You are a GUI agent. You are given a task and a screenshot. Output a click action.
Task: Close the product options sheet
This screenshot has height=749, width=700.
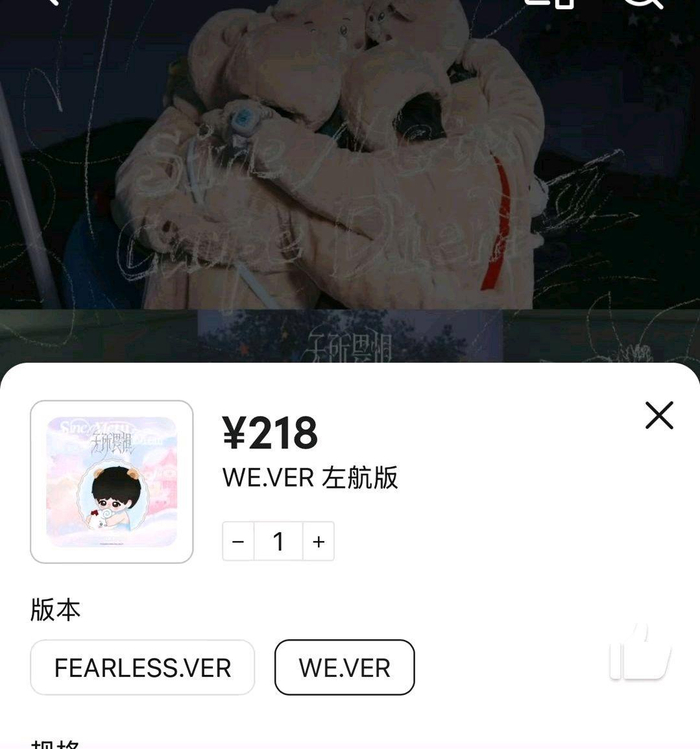[x=659, y=415]
